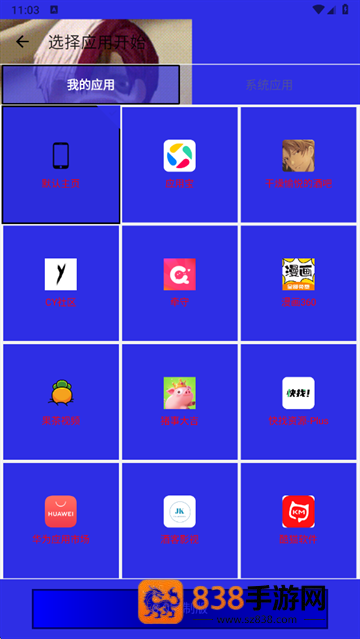
Task: Switch to the 我的应用 tab
Action: tap(91, 85)
